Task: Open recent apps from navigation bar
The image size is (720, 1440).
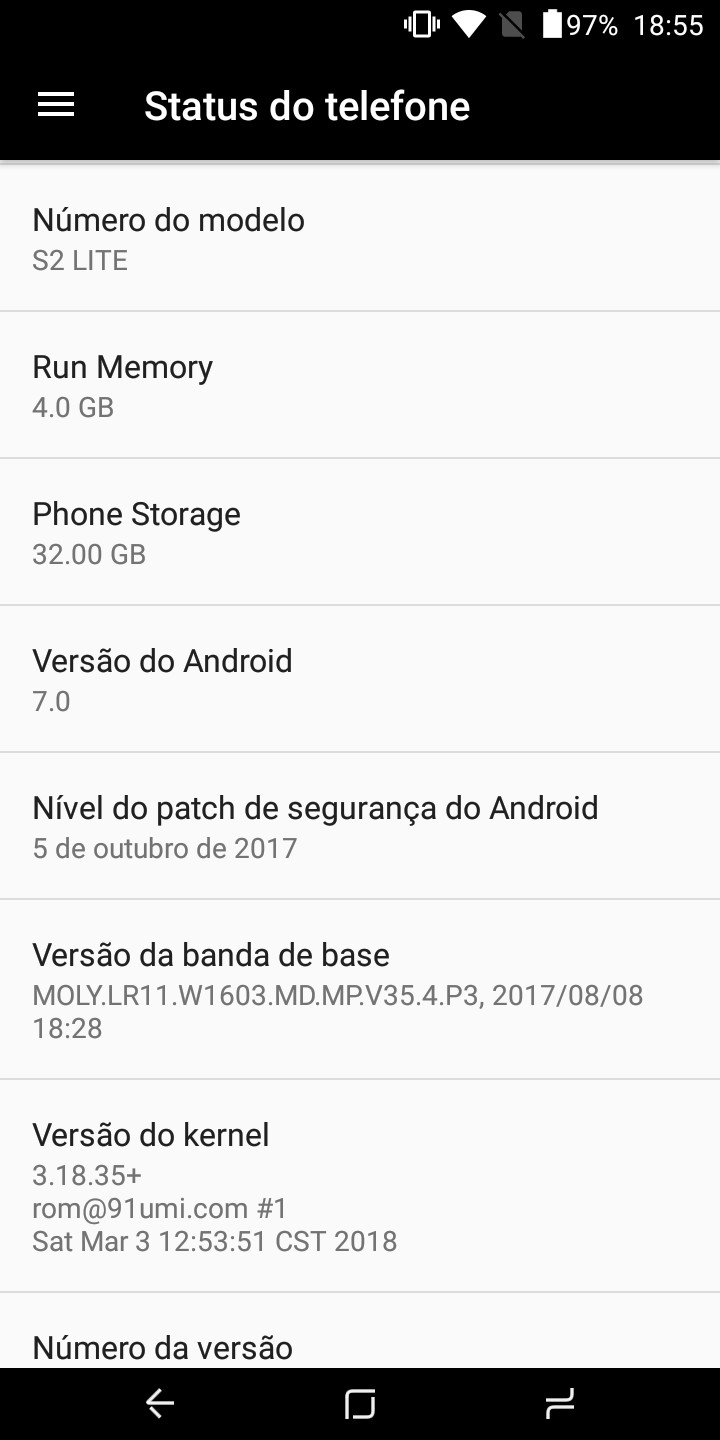Action: pos(560,1404)
